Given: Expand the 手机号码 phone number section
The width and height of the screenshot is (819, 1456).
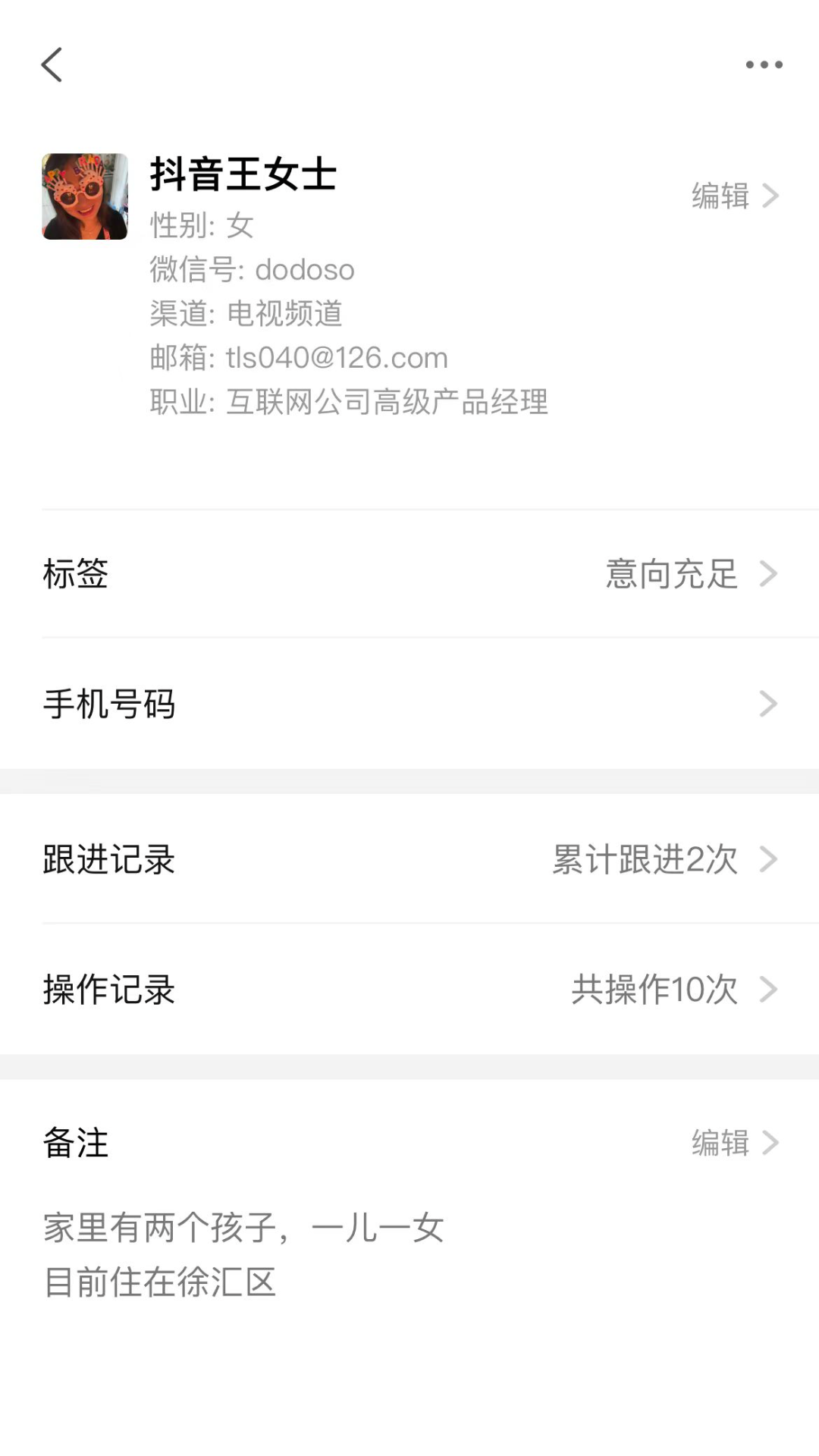Looking at the screenshot, I should pos(109,704).
